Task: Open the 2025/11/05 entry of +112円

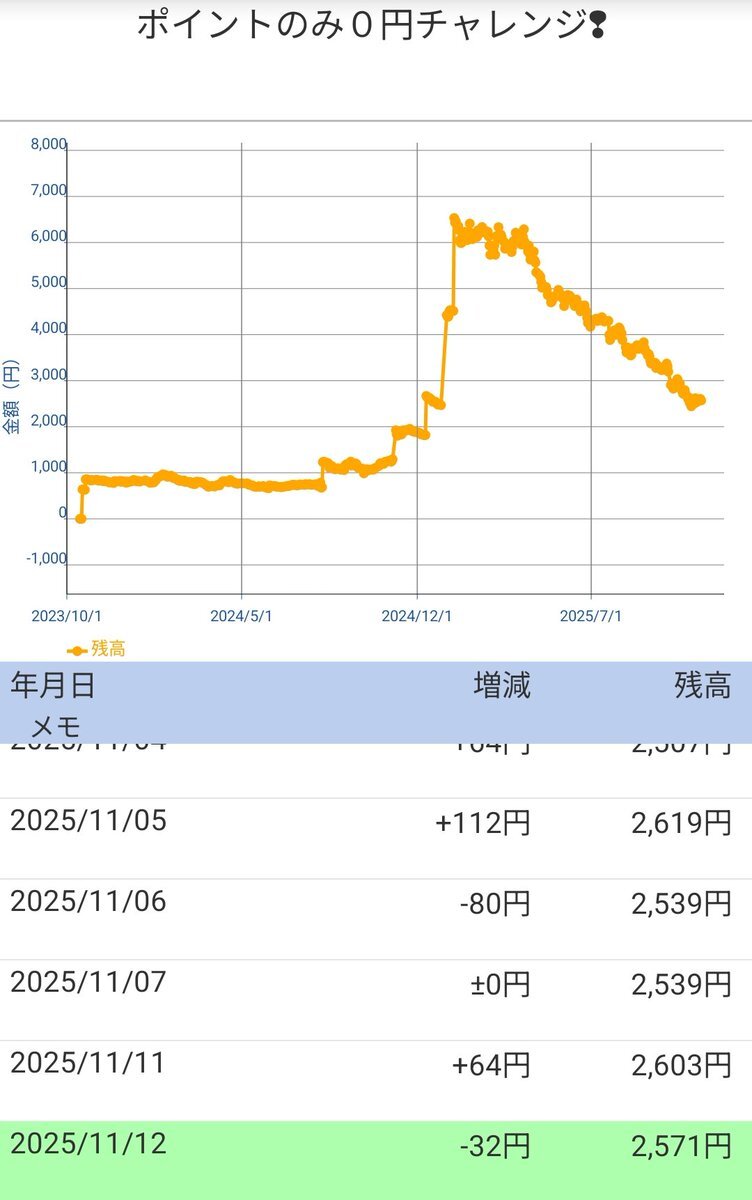Action: click(x=375, y=838)
